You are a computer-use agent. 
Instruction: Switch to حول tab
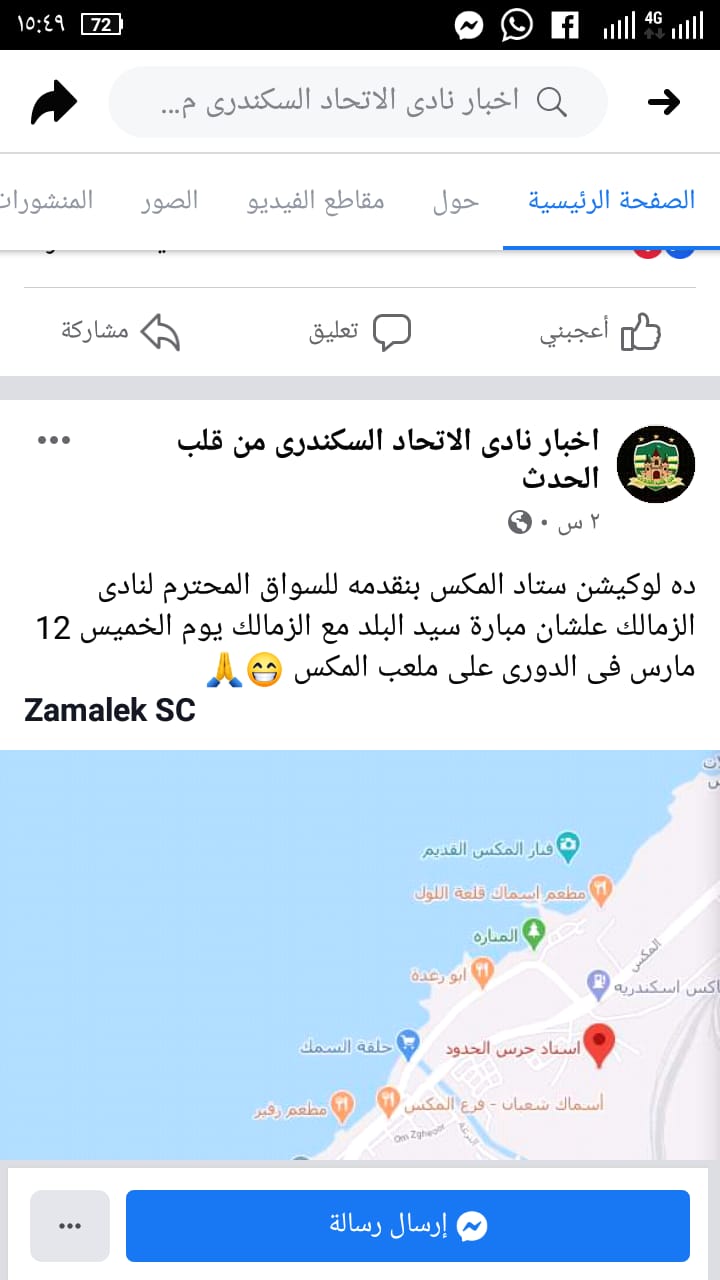coord(456,200)
